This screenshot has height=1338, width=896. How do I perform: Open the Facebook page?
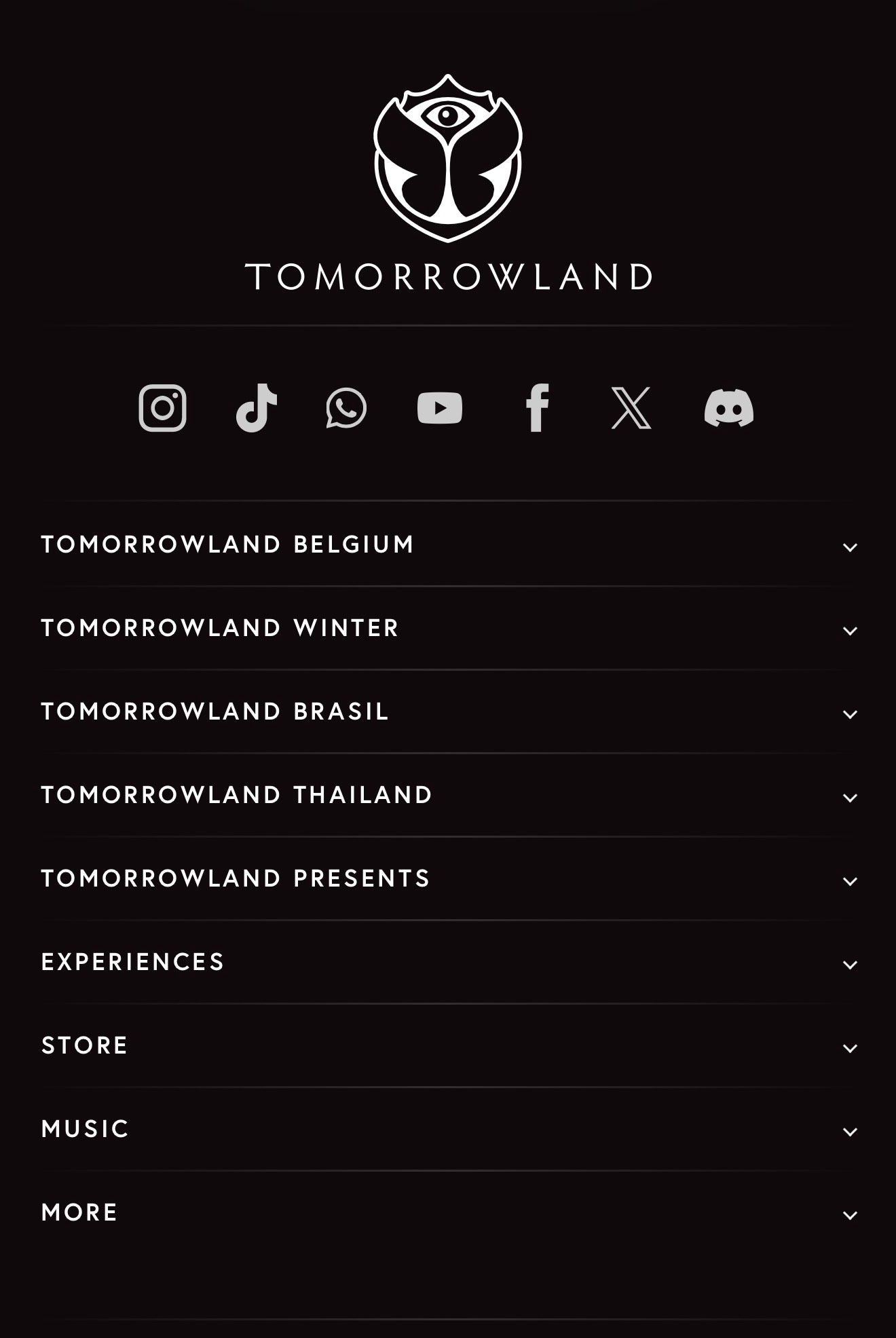[x=537, y=408]
